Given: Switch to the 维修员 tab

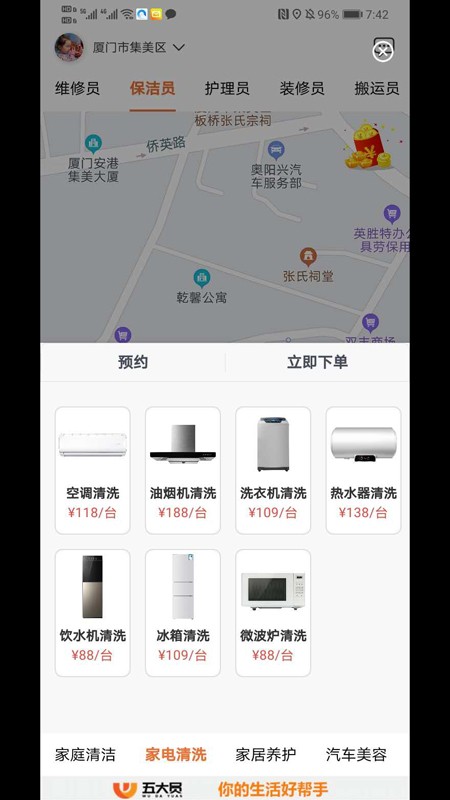Looking at the screenshot, I should pyautogui.click(x=77, y=89).
